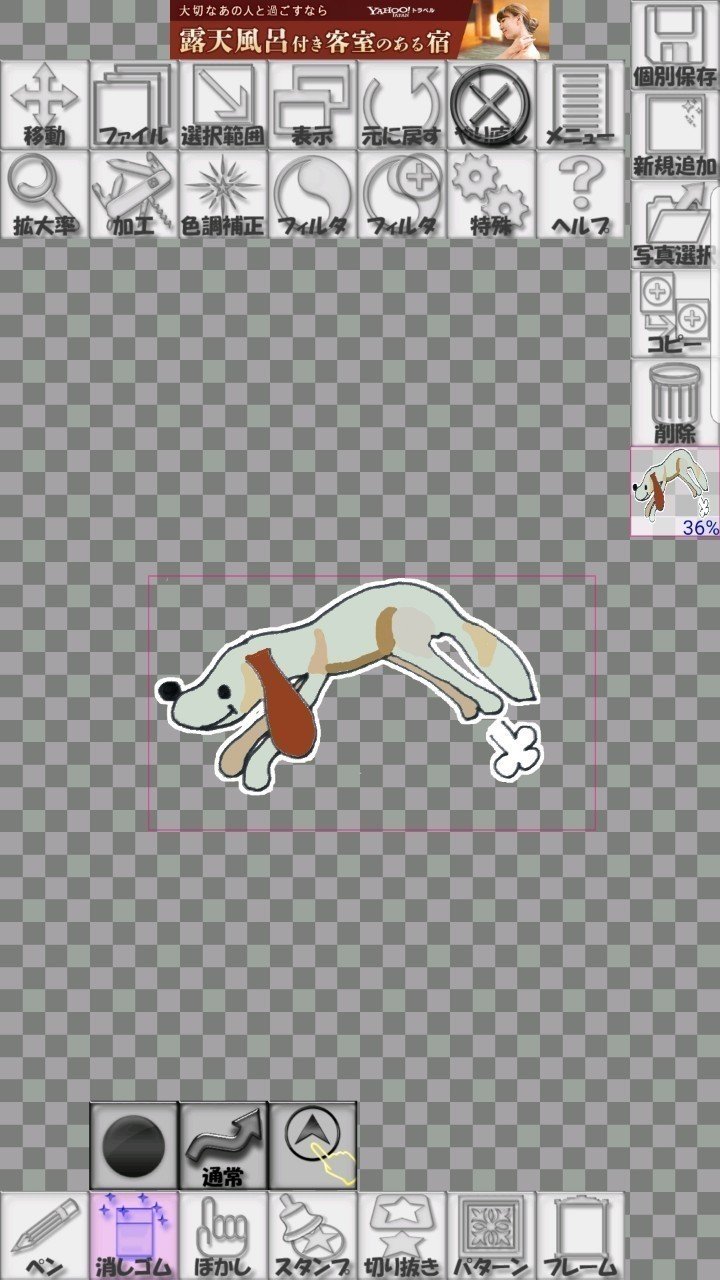Choose a photo with 写真選択
Screen dimensions: 720x1280
675,225
